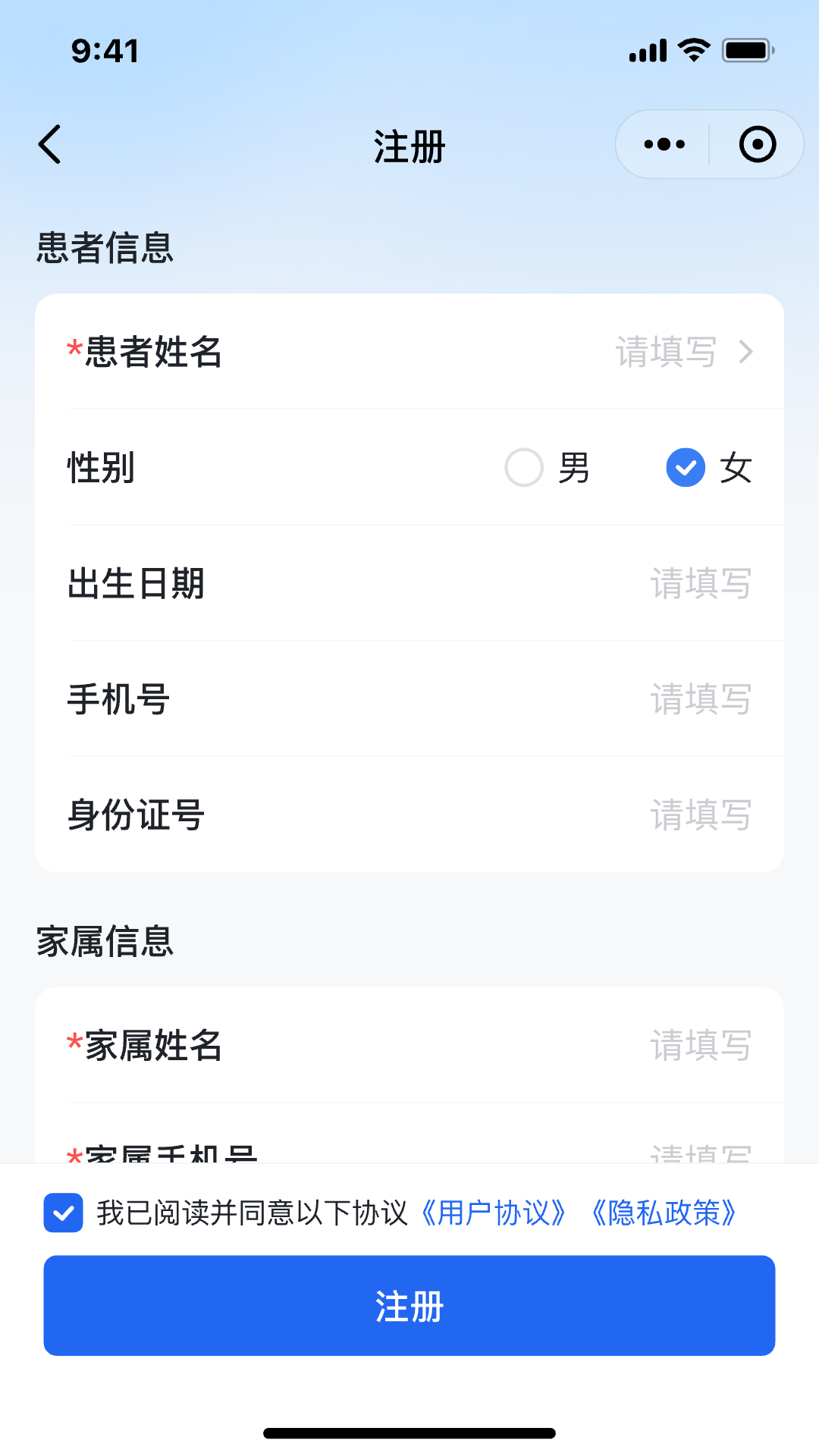Open the 《隐私政策》 link
The width and height of the screenshot is (819, 1456).
pyautogui.click(x=667, y=1213)
